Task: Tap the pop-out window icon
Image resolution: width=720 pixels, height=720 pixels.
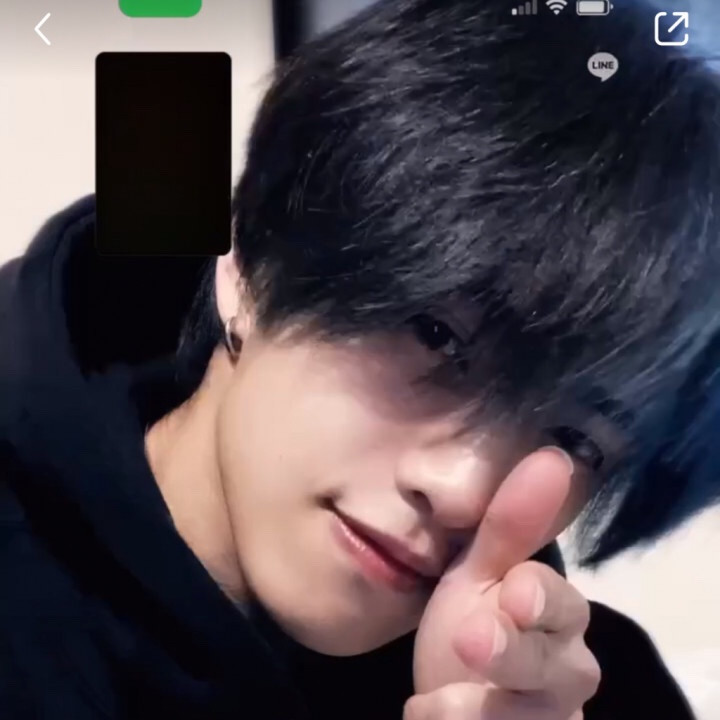Action: pos(671,29)
